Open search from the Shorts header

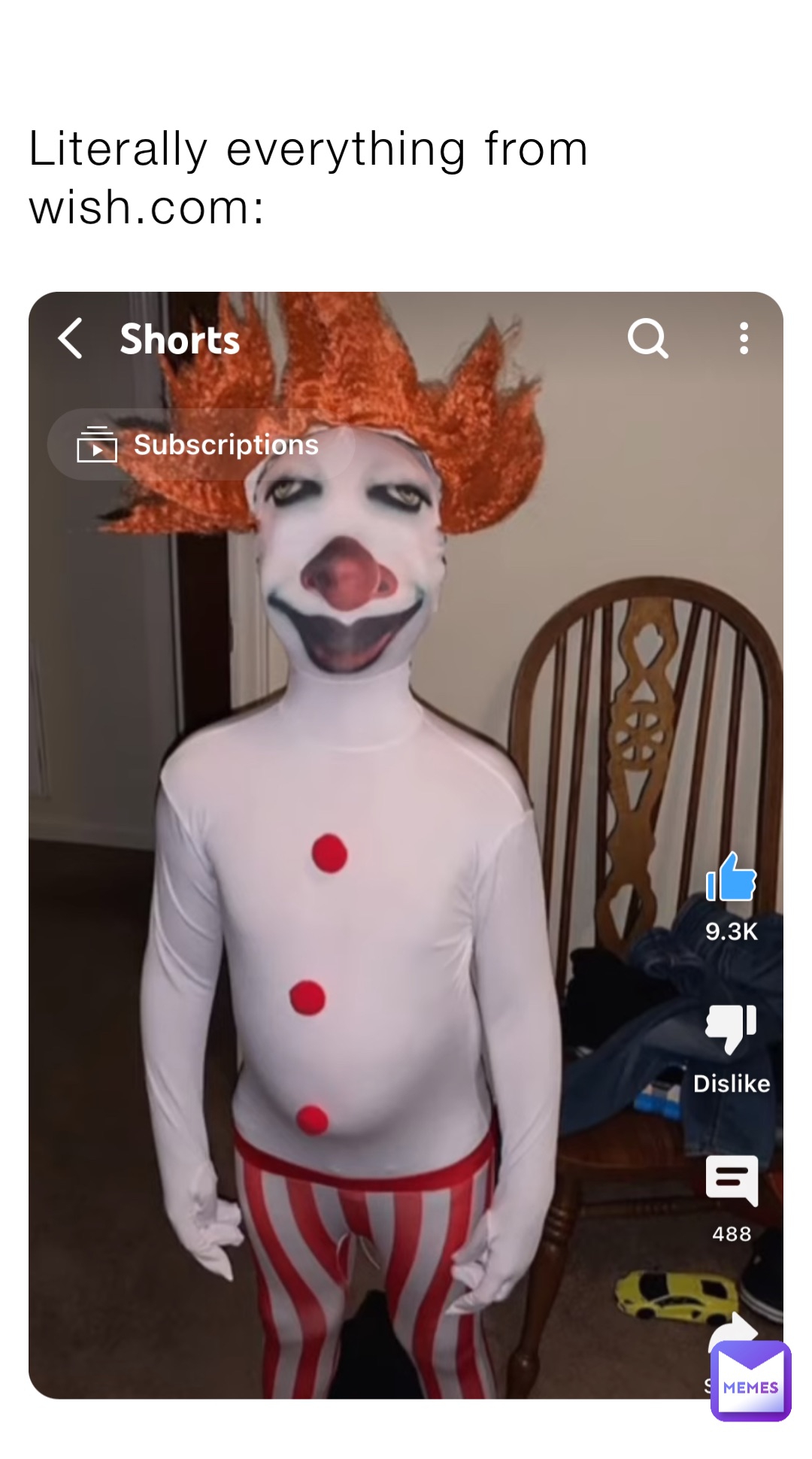click(650, 340)
